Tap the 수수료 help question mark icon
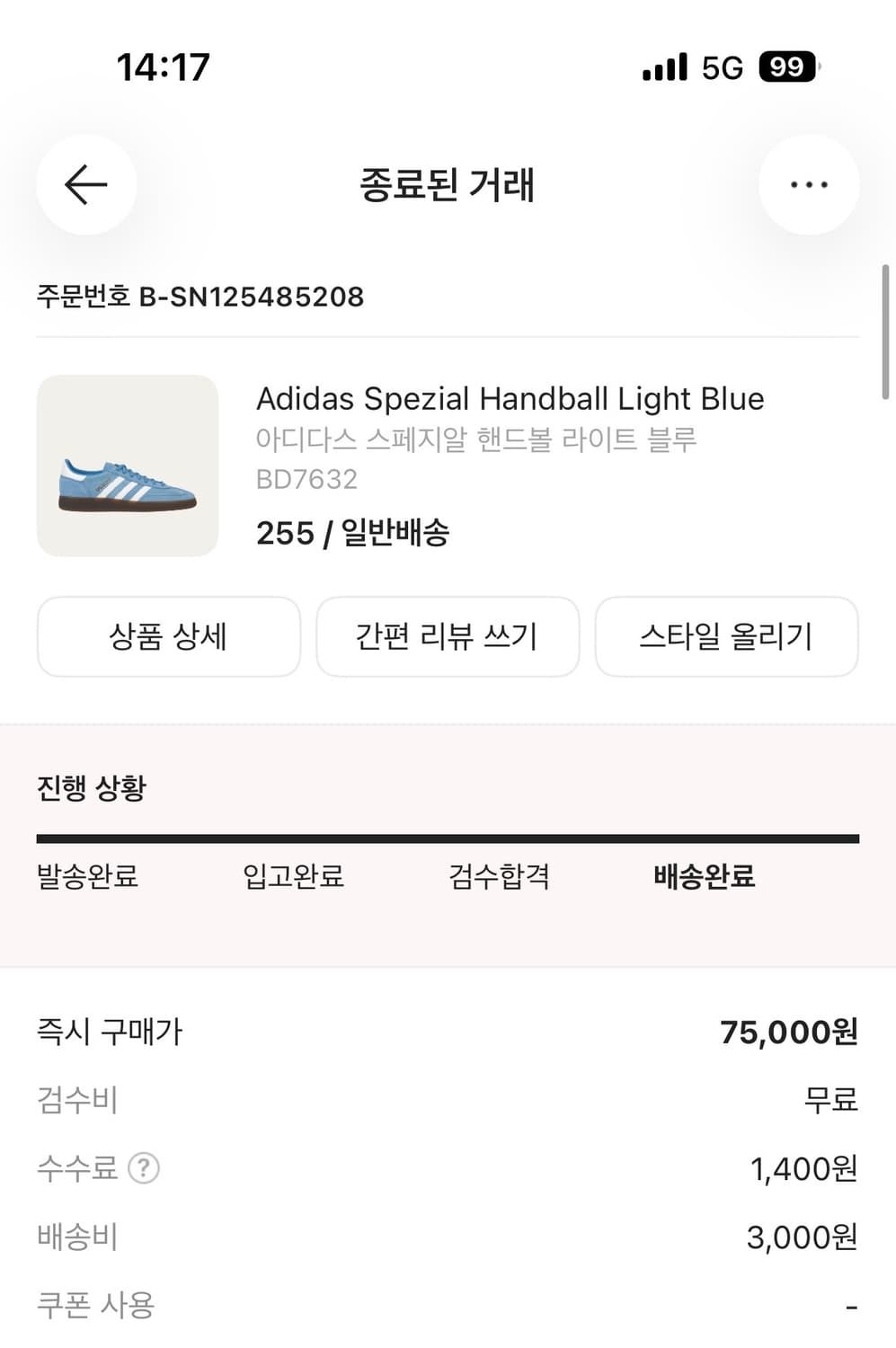 [x=144, y=1168]
